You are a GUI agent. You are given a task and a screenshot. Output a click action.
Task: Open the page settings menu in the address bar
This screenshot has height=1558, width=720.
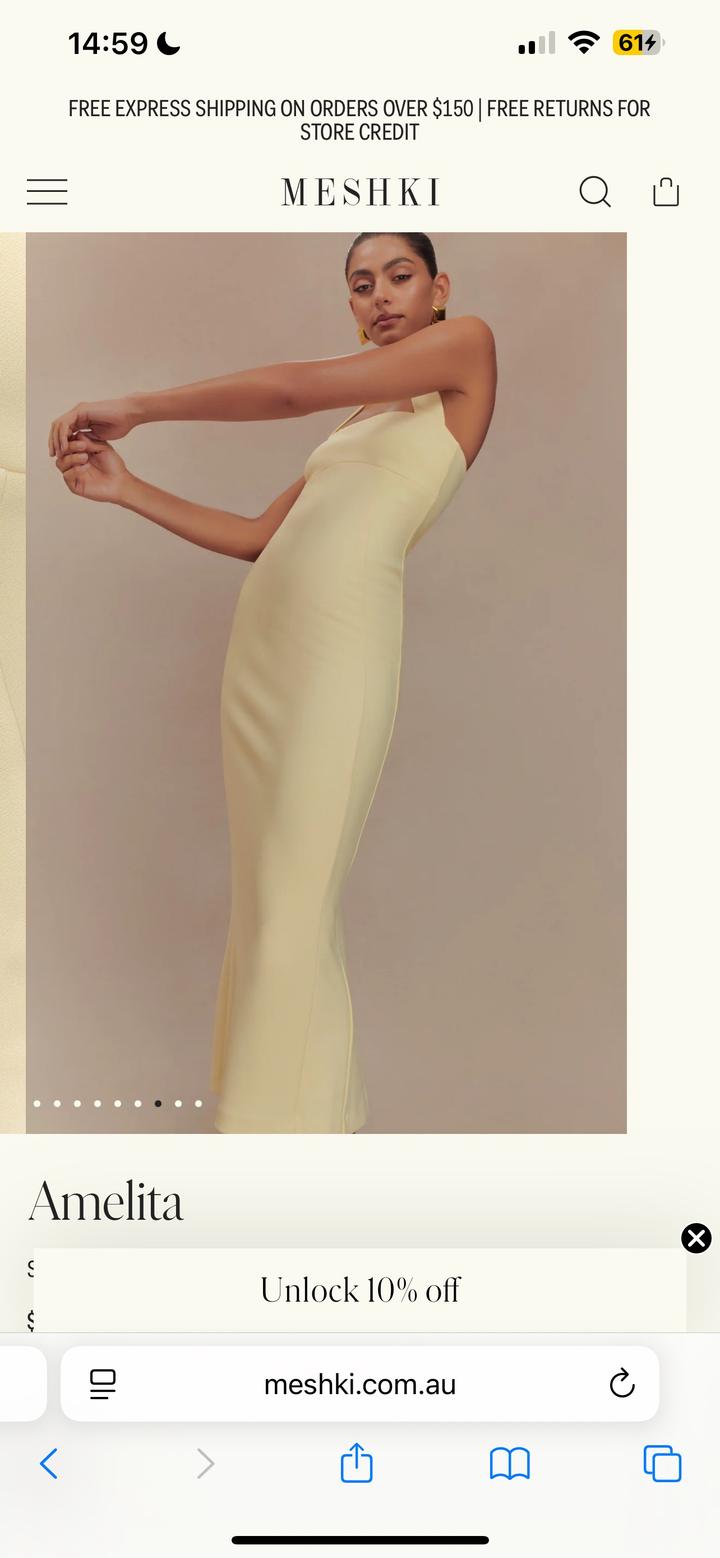tap(103, 1384)
